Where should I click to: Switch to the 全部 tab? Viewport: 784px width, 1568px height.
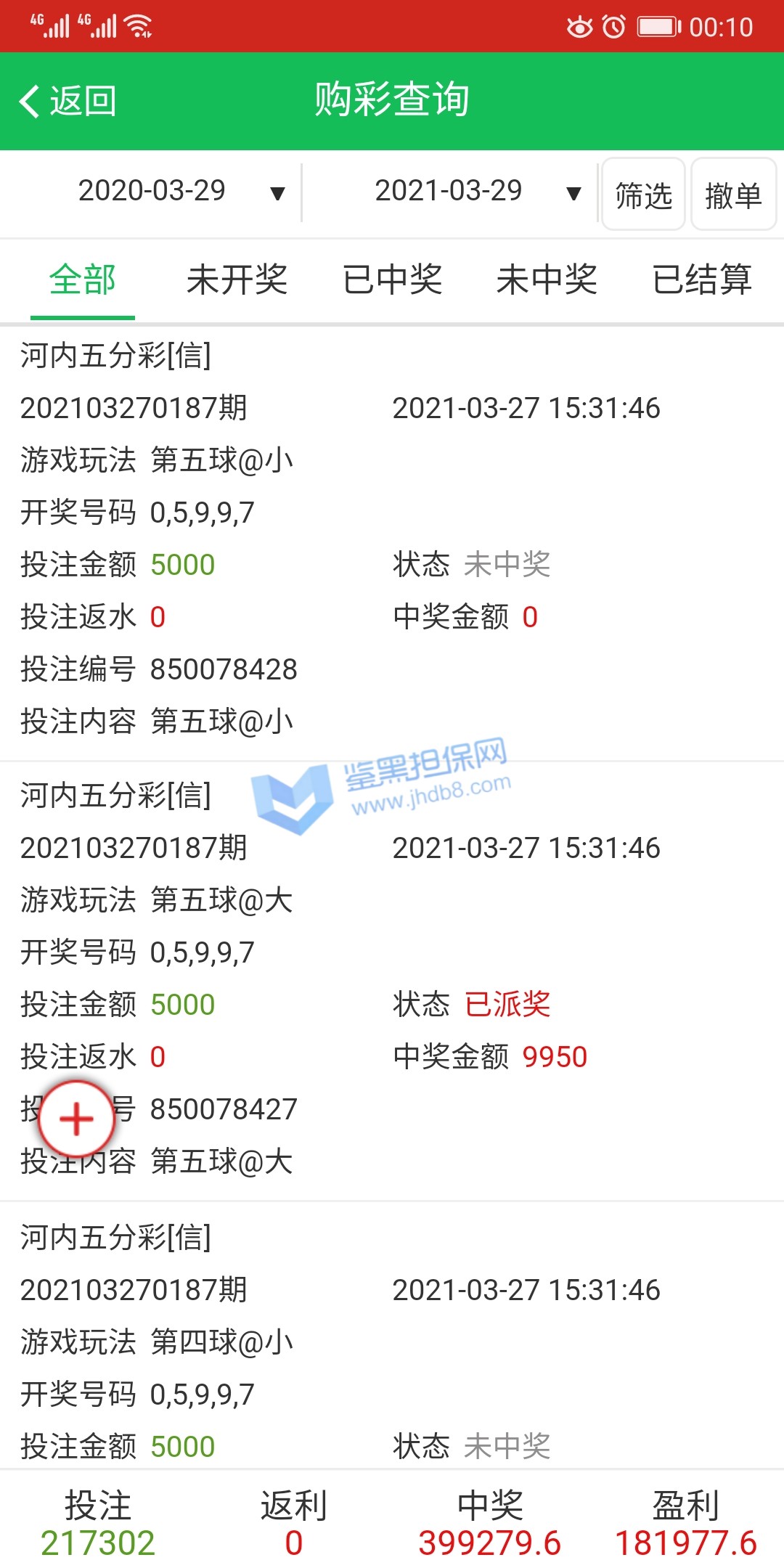pyautogui.click(x=83, y=280)
